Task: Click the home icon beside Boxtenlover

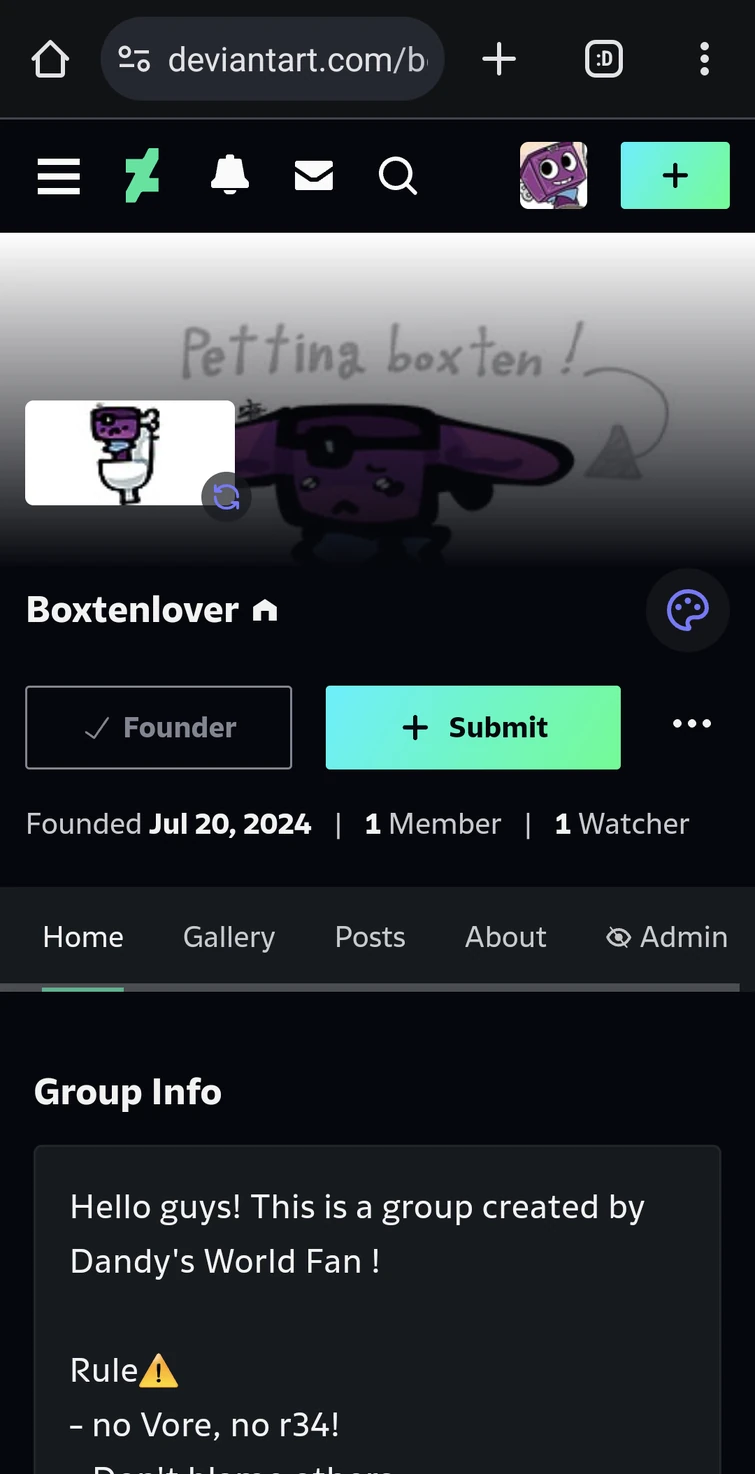Action: (264, 609)
